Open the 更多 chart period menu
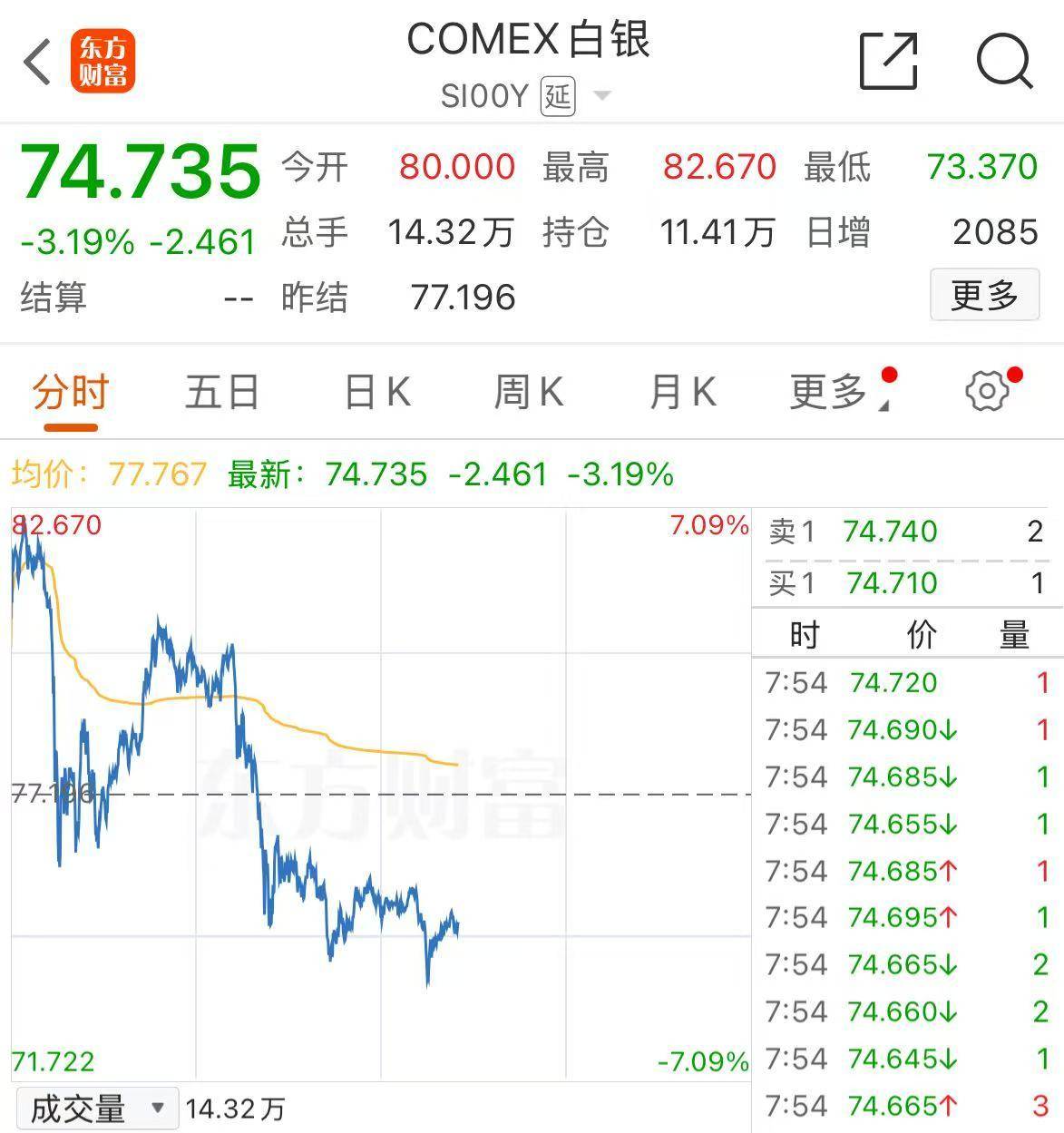1064x1133 pixels. coord(830,393)
